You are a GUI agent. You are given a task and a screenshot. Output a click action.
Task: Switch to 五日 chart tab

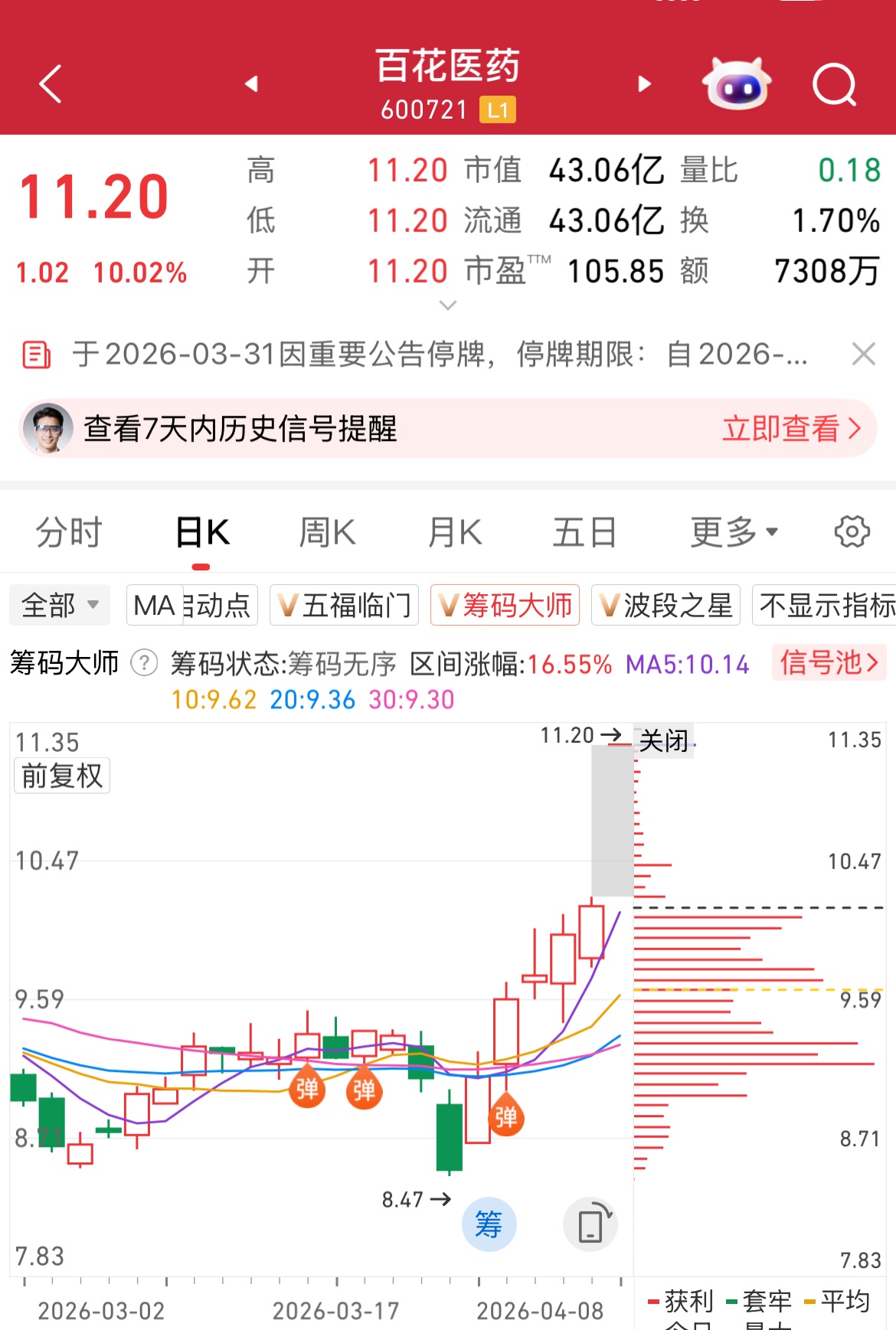[x=584, y=532]
